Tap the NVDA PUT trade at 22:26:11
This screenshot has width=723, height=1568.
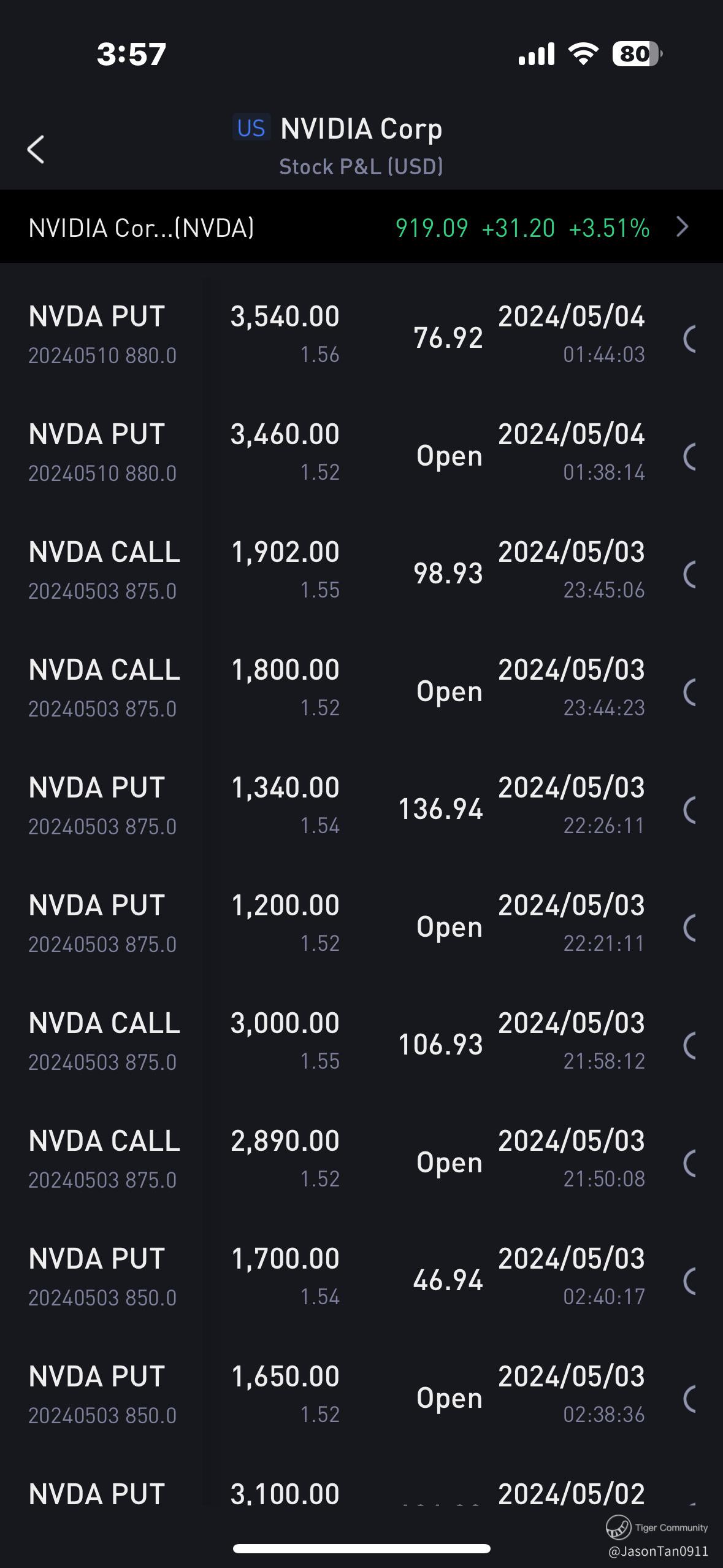[361, 807]
